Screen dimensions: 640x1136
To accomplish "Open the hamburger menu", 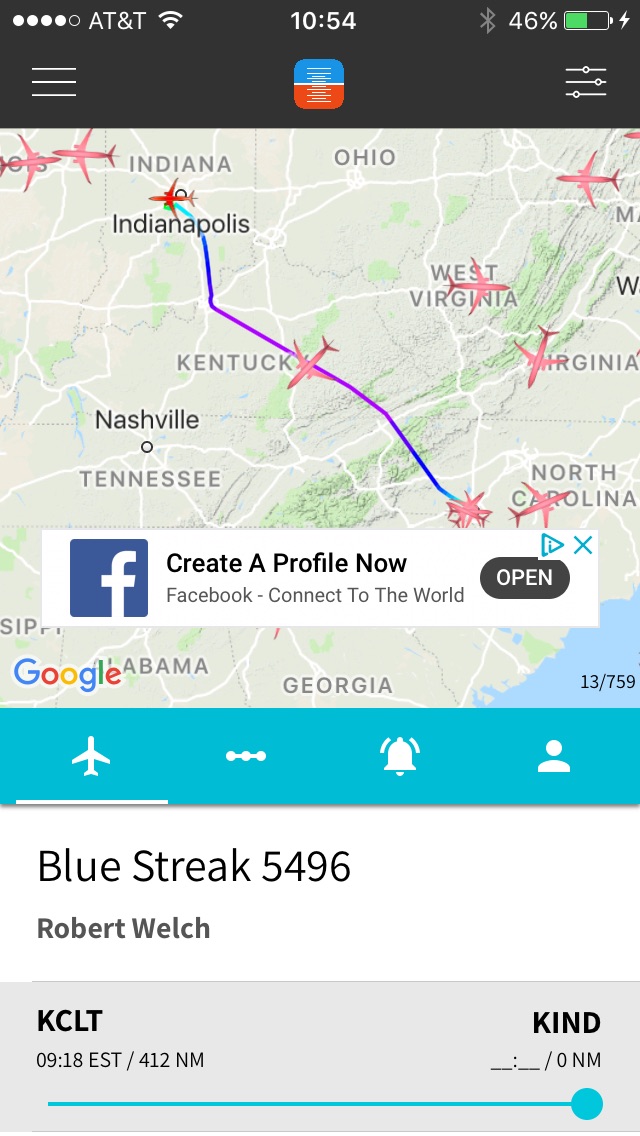I will [54, 82].
